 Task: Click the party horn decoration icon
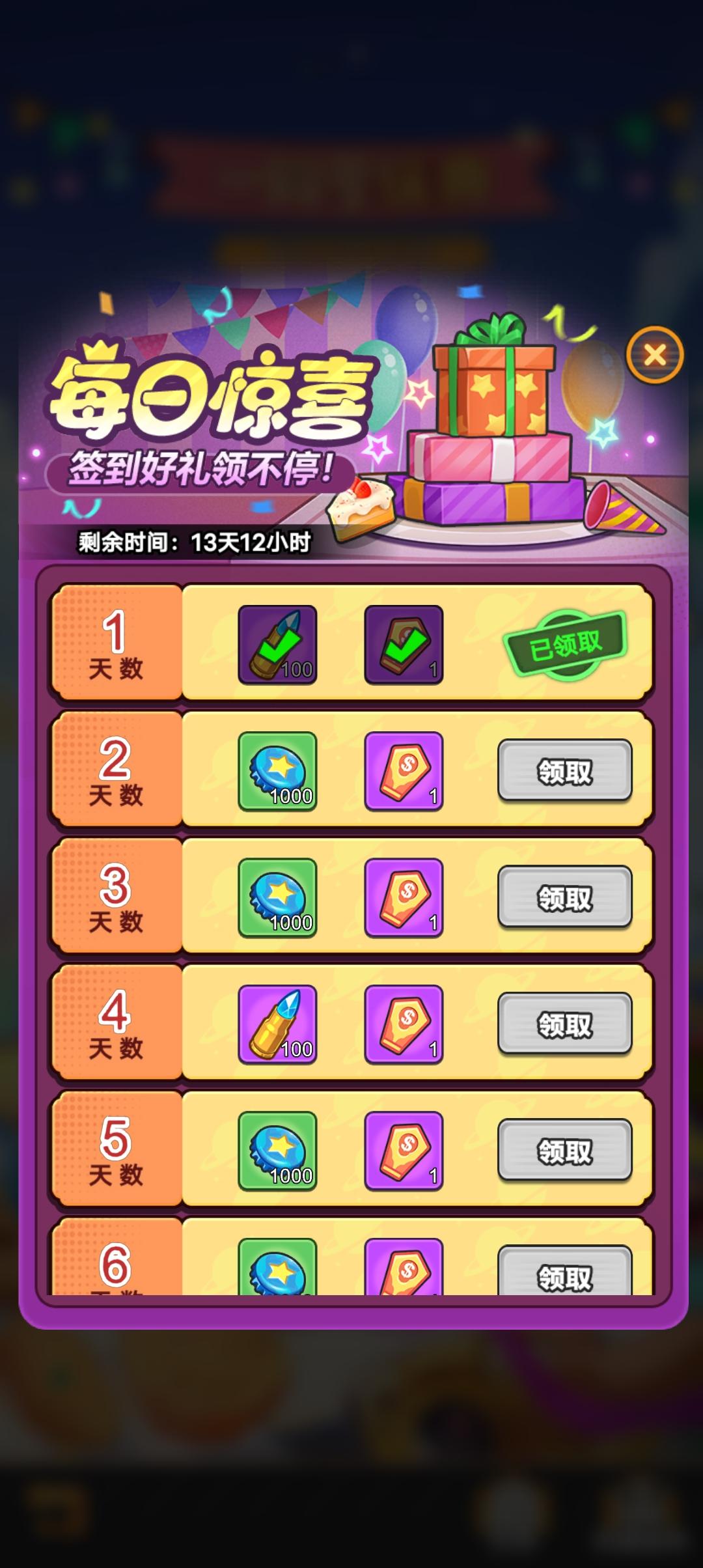click(x=625, y=508)
